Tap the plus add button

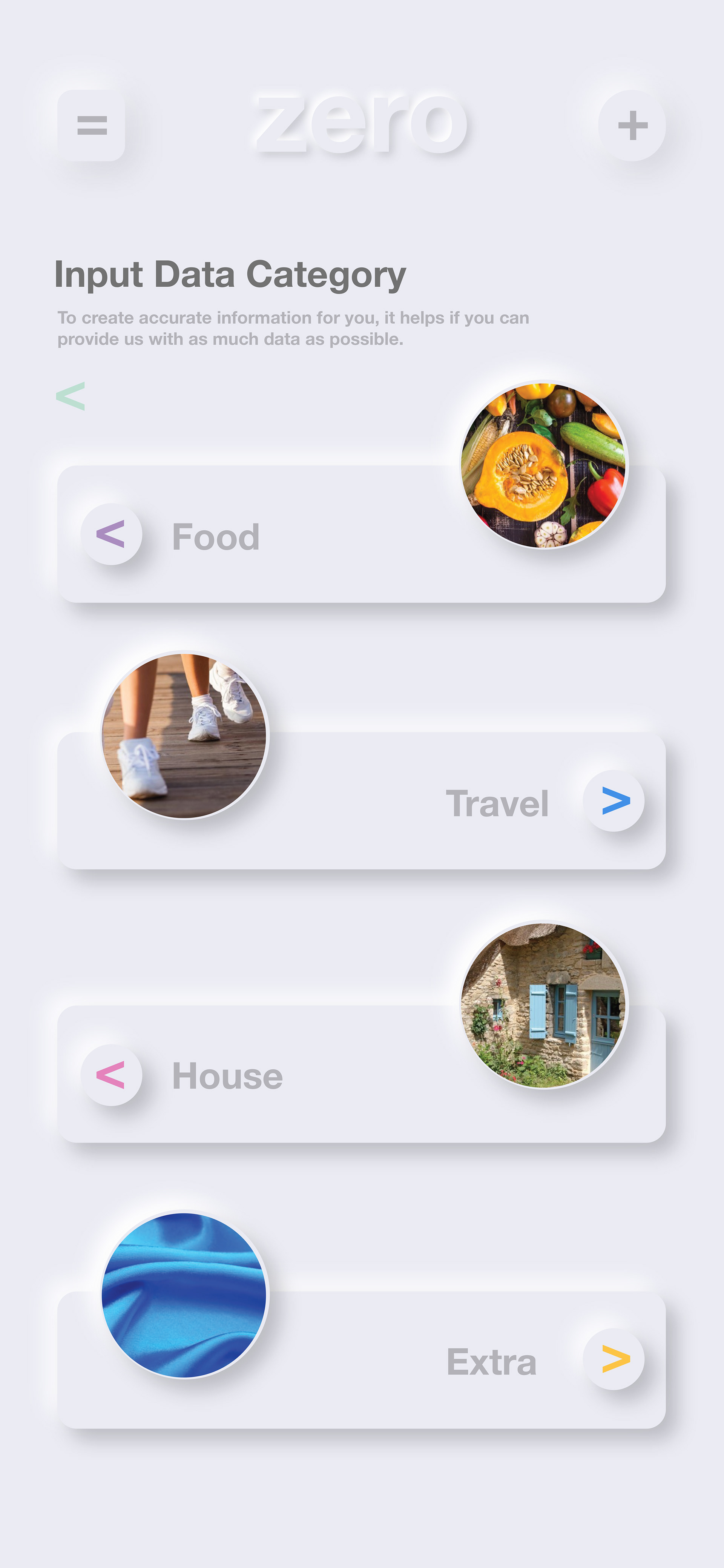[x=632, y=125]
